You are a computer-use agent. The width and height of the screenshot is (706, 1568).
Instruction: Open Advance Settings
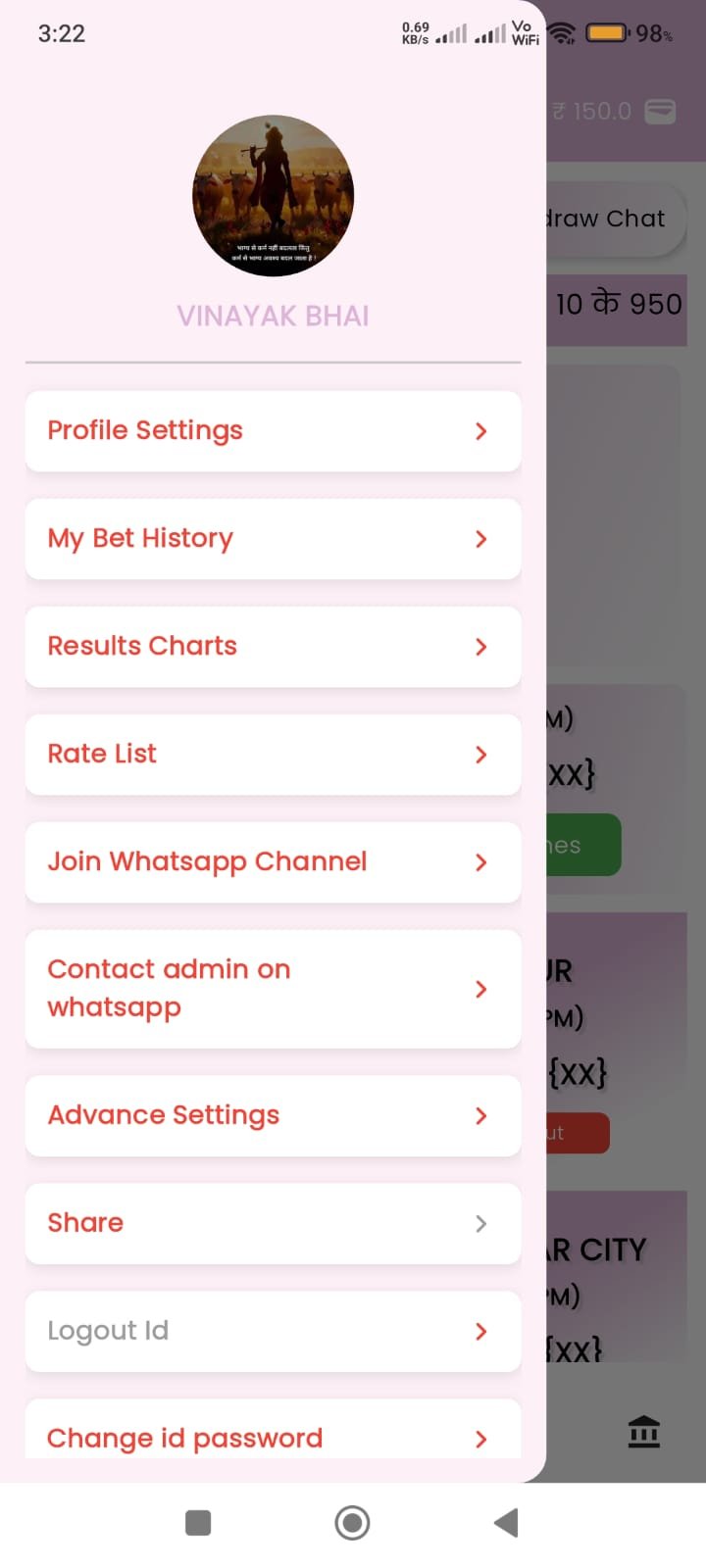point(163,1115)
